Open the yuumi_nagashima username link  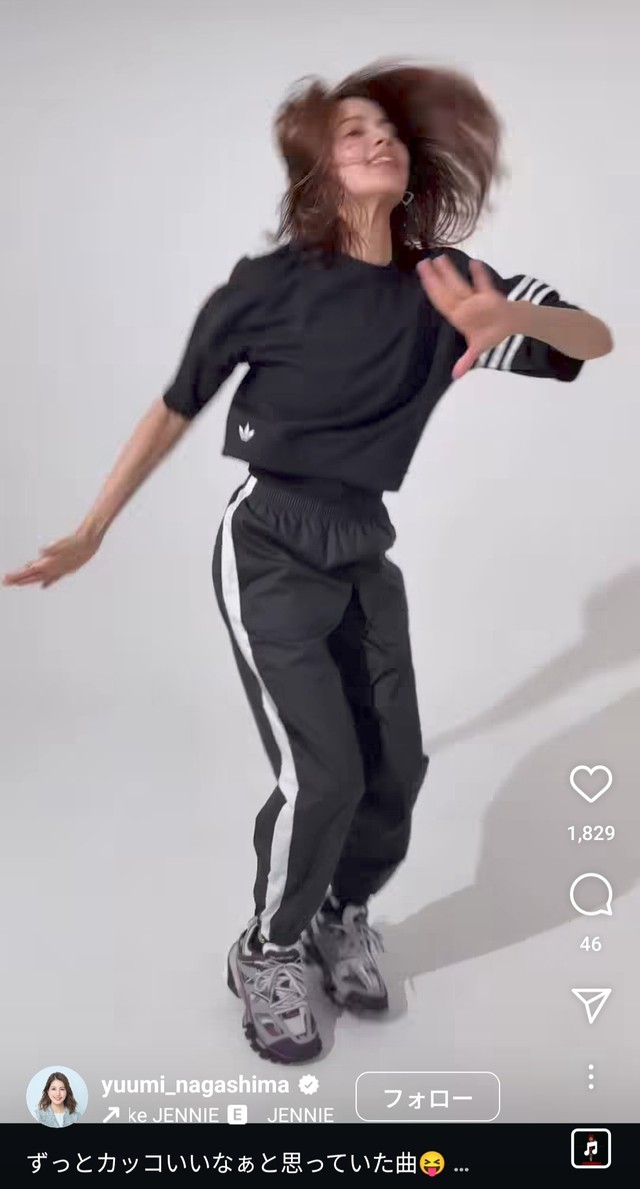point(195,1084)
